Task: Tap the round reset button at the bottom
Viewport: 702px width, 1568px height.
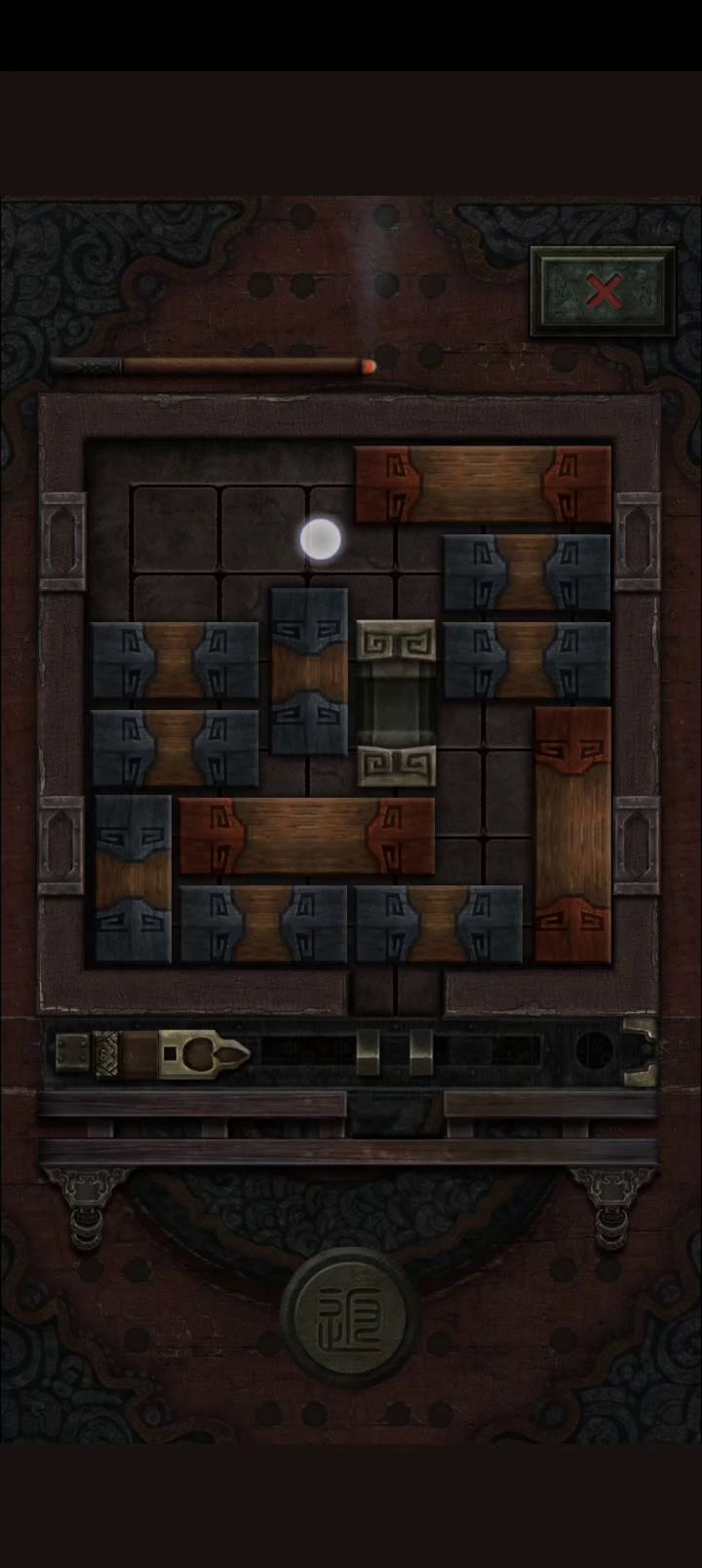Action: pyautogui.click(x=351, y=1317)
